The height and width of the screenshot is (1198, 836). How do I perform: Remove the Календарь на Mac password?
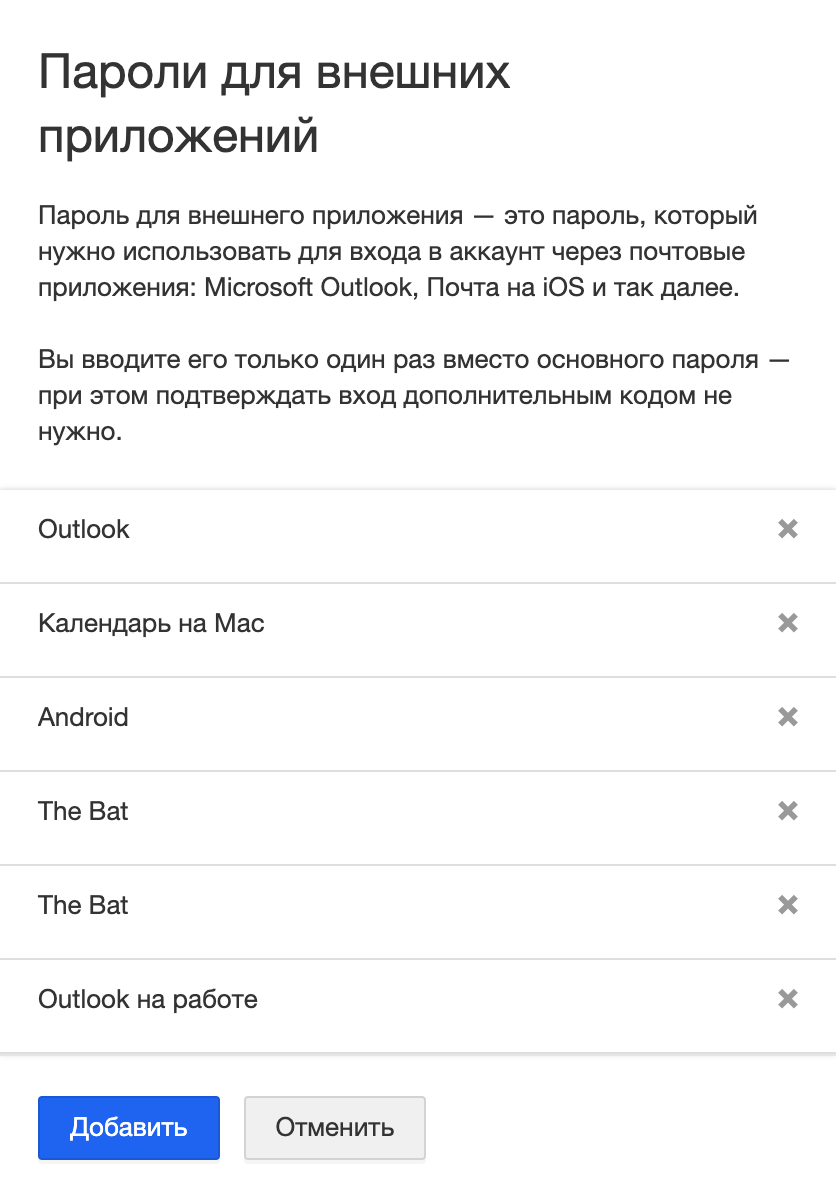pyautogui.click(x=788, y=623)
